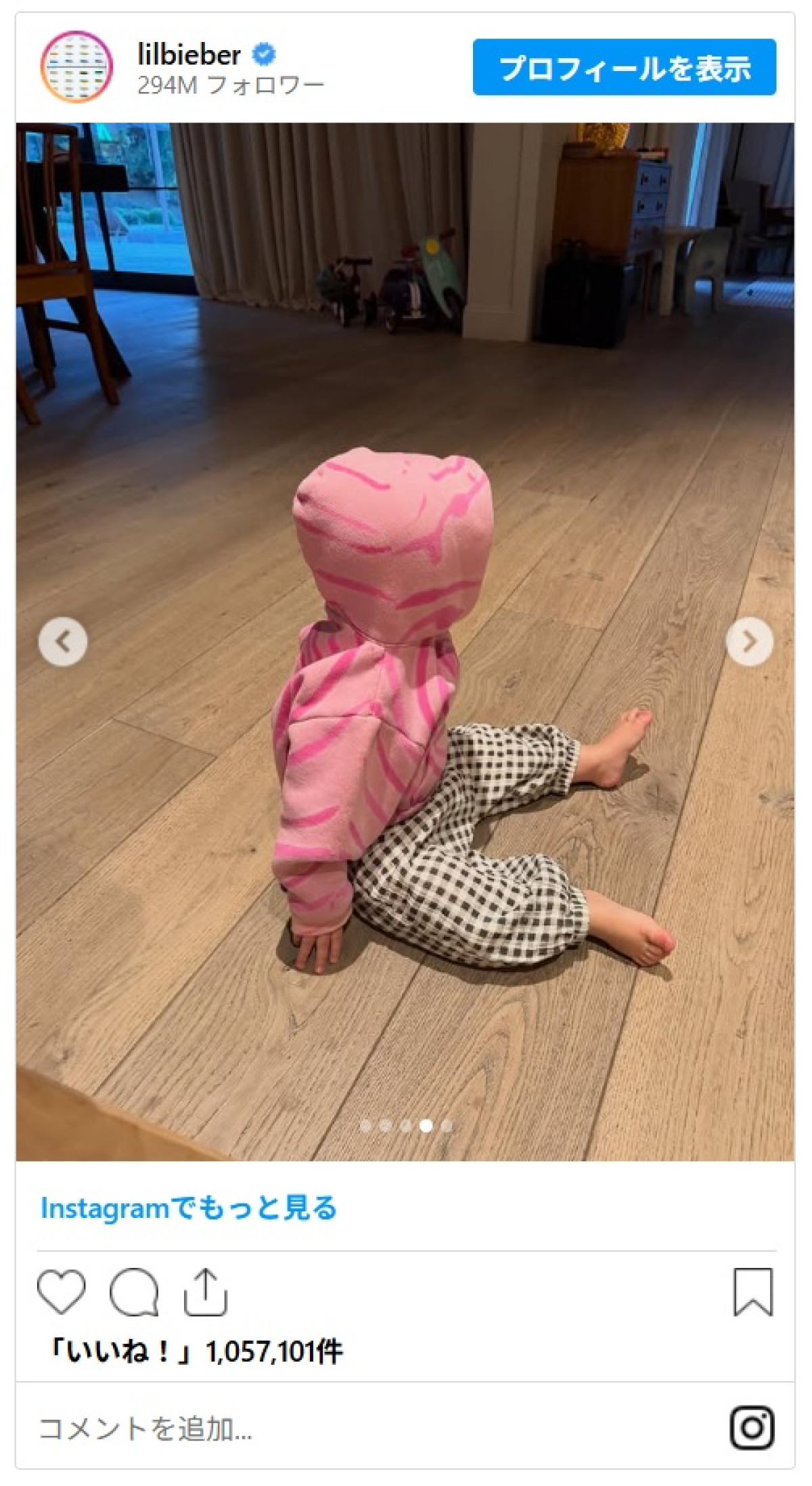Screen dimensions: 812x1486
Task: Open the lilbieber username link
Action: (189, 55)
